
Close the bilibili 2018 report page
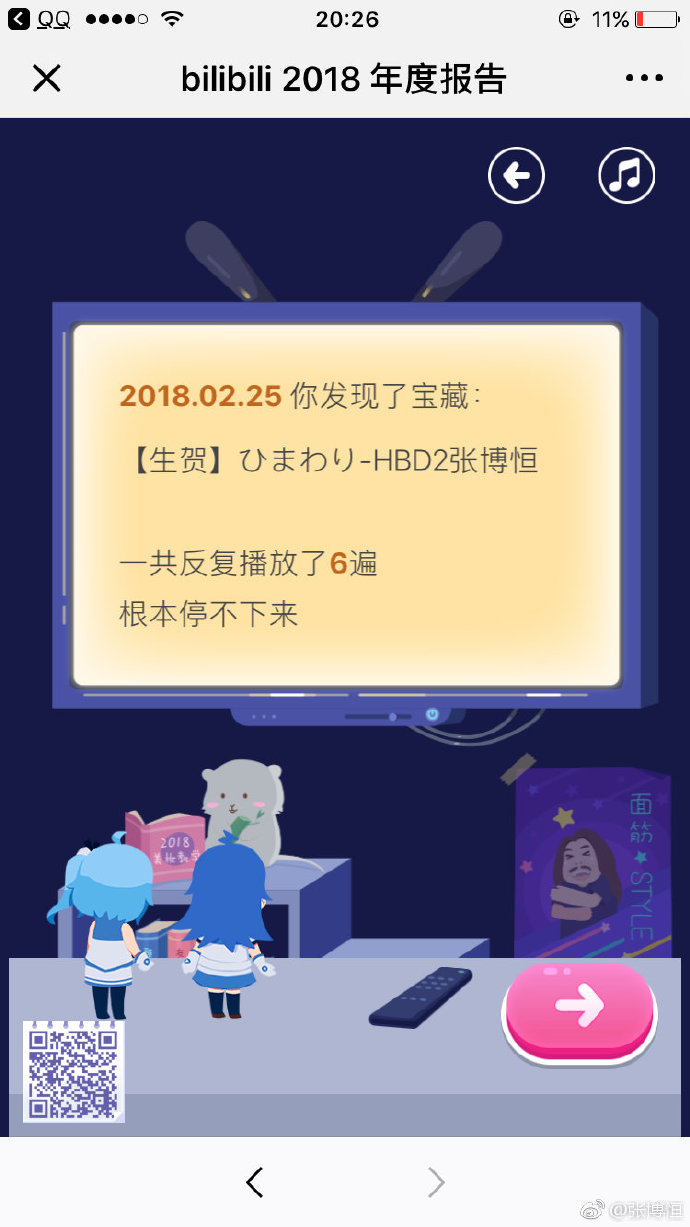click(47, 78)
